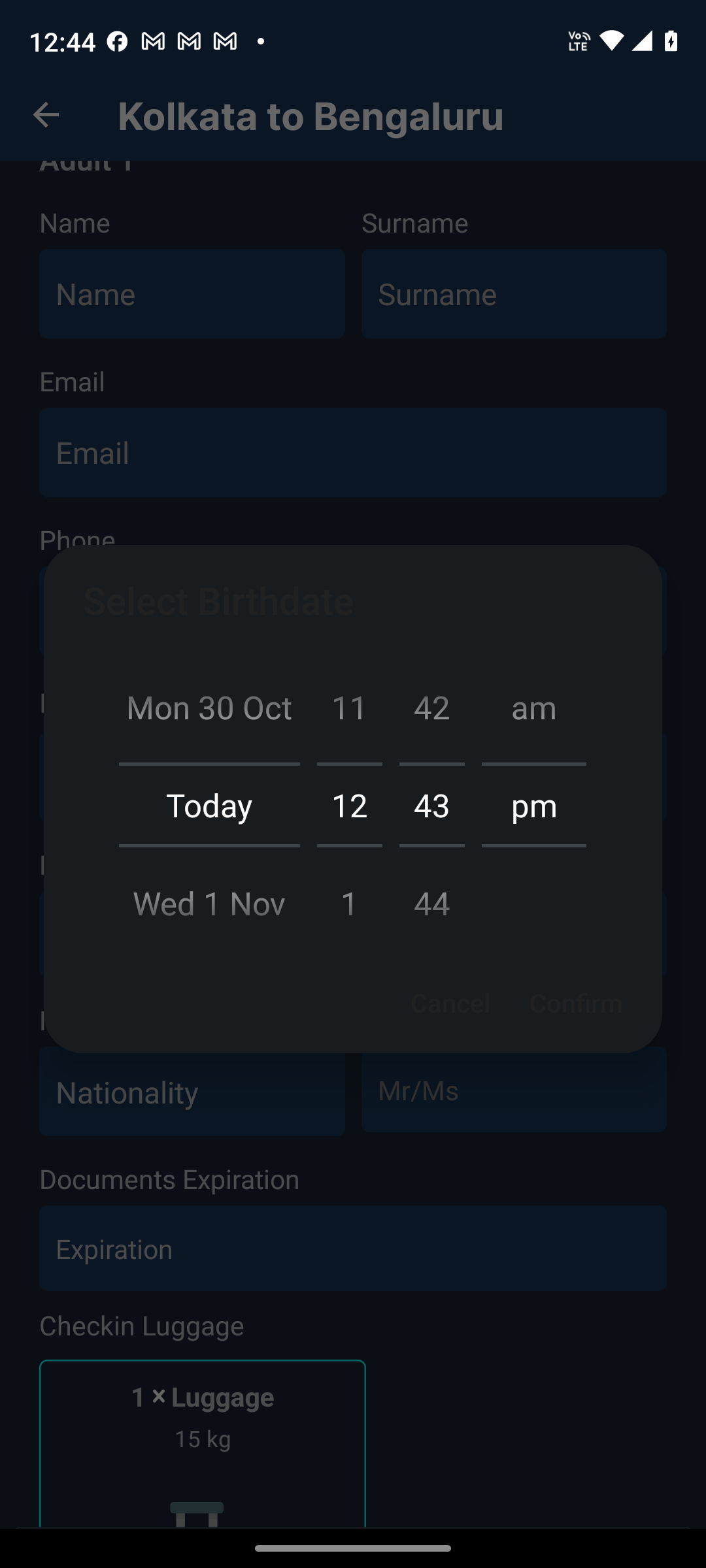Tap the Facebook icon in status bar
This screenshot has height=1568, width=706.
click(118, 41)
